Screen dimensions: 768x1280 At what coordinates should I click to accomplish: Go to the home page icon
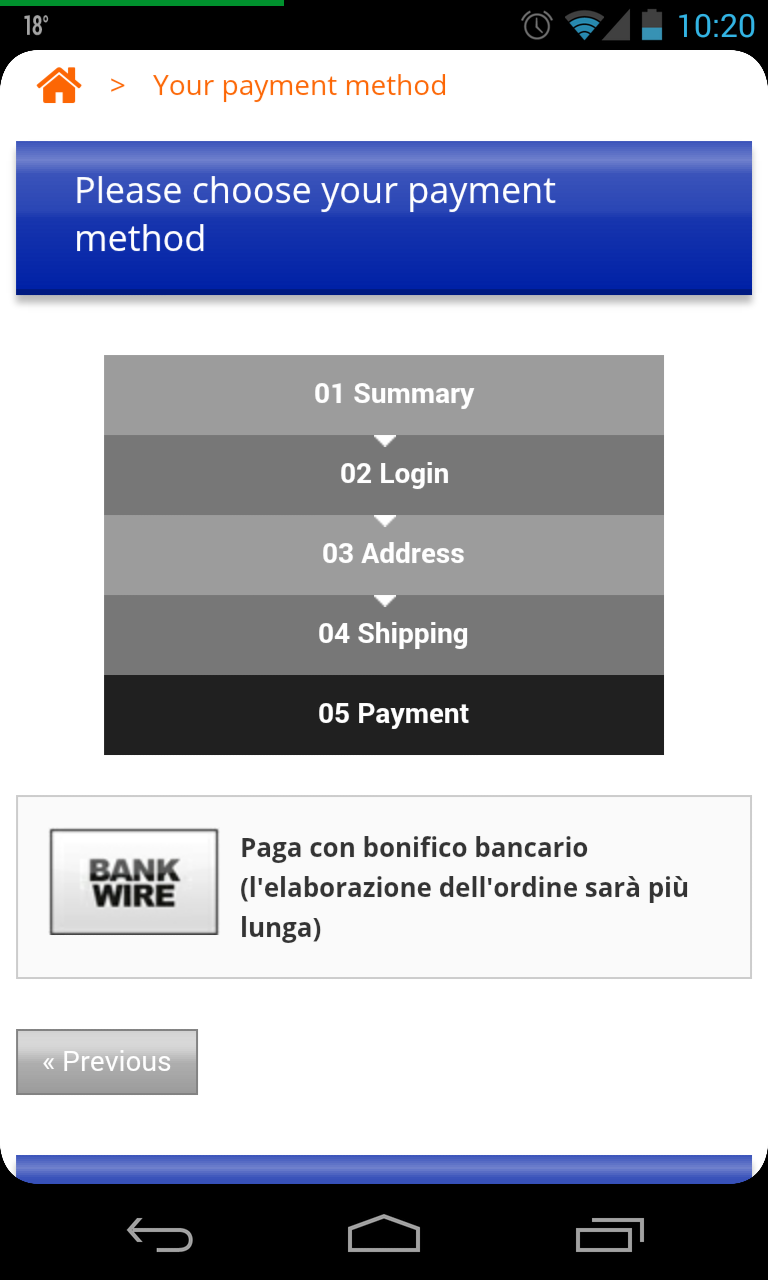point(59,85)
